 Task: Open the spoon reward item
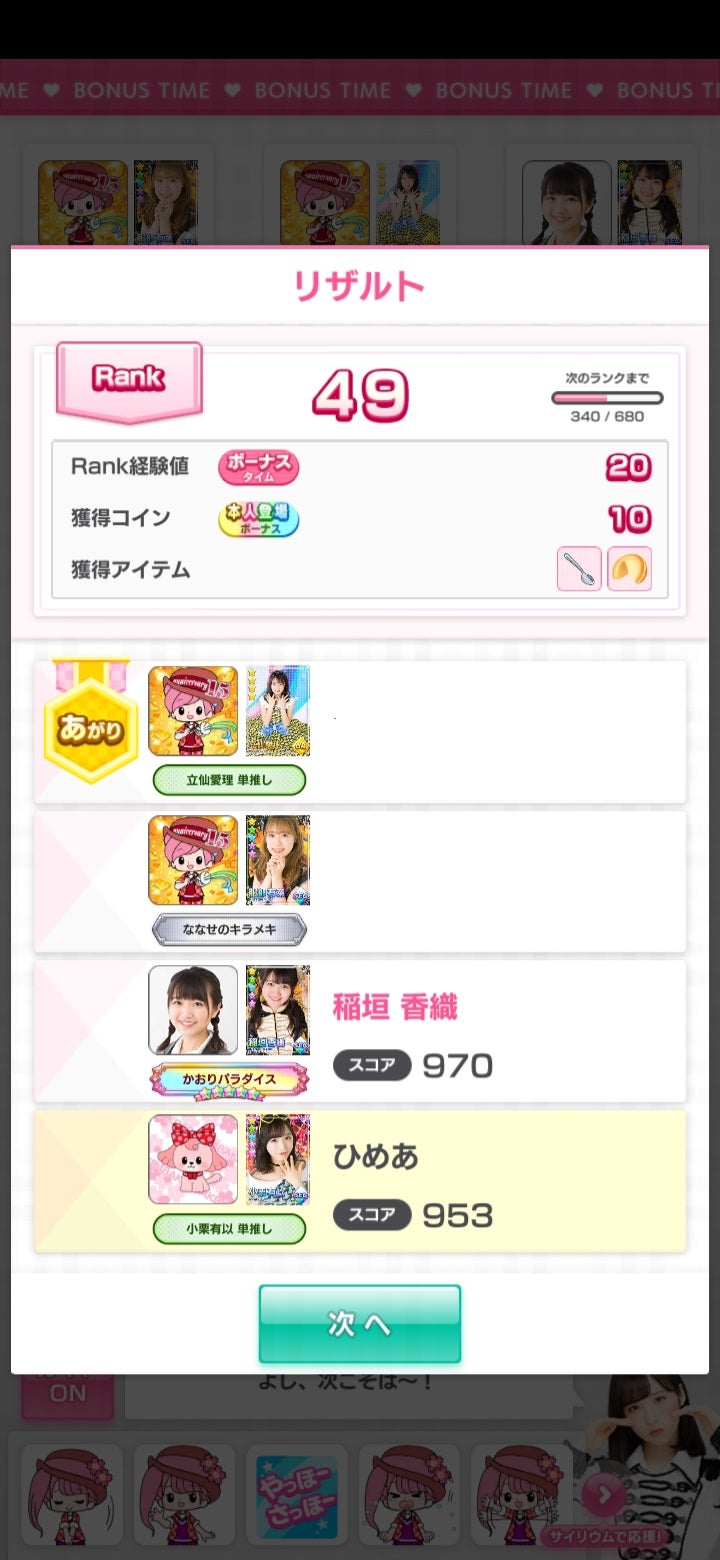pos(579,569)
